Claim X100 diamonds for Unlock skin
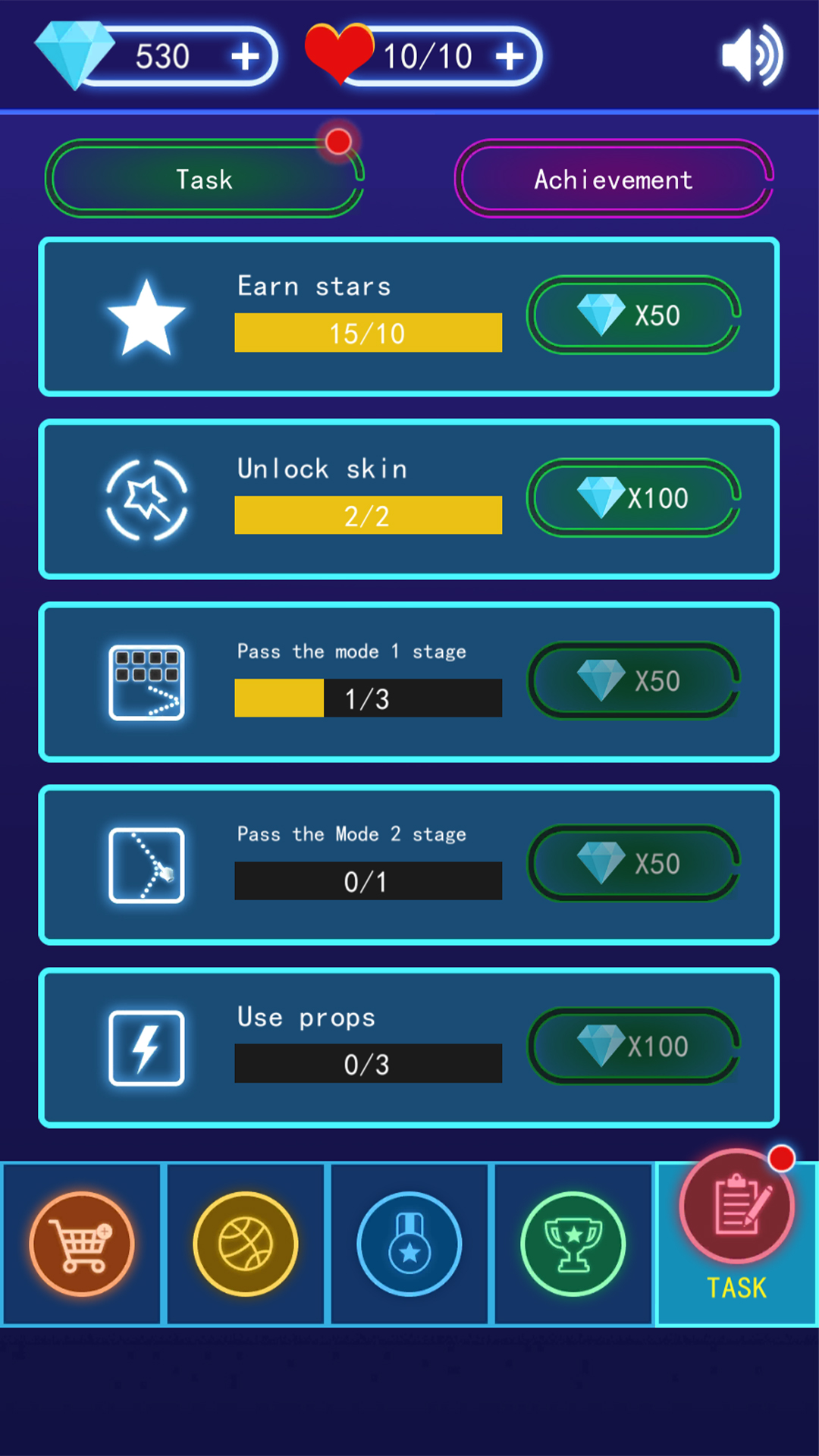This screenshot has height=1456, width=819. tap(633, 498)
